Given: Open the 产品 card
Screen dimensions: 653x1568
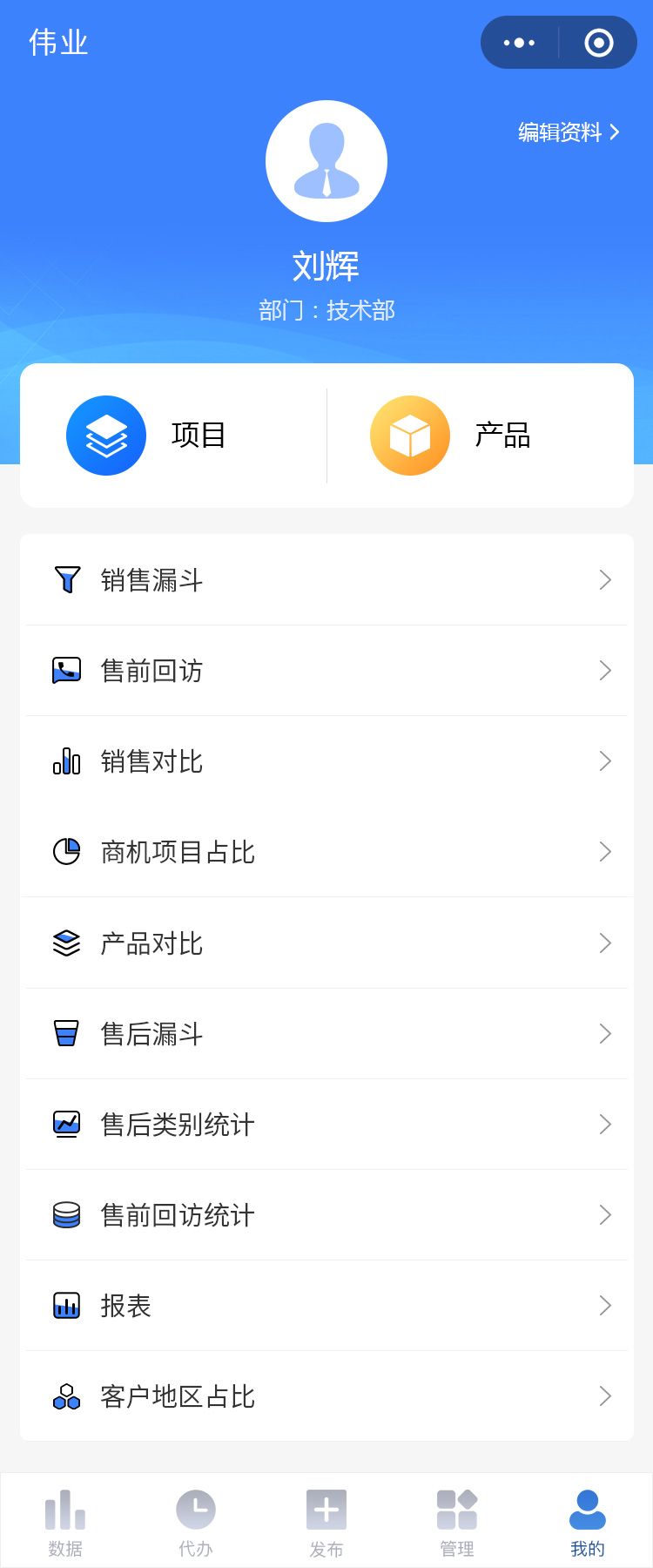Looking at the screenshot, I should 479,436.
